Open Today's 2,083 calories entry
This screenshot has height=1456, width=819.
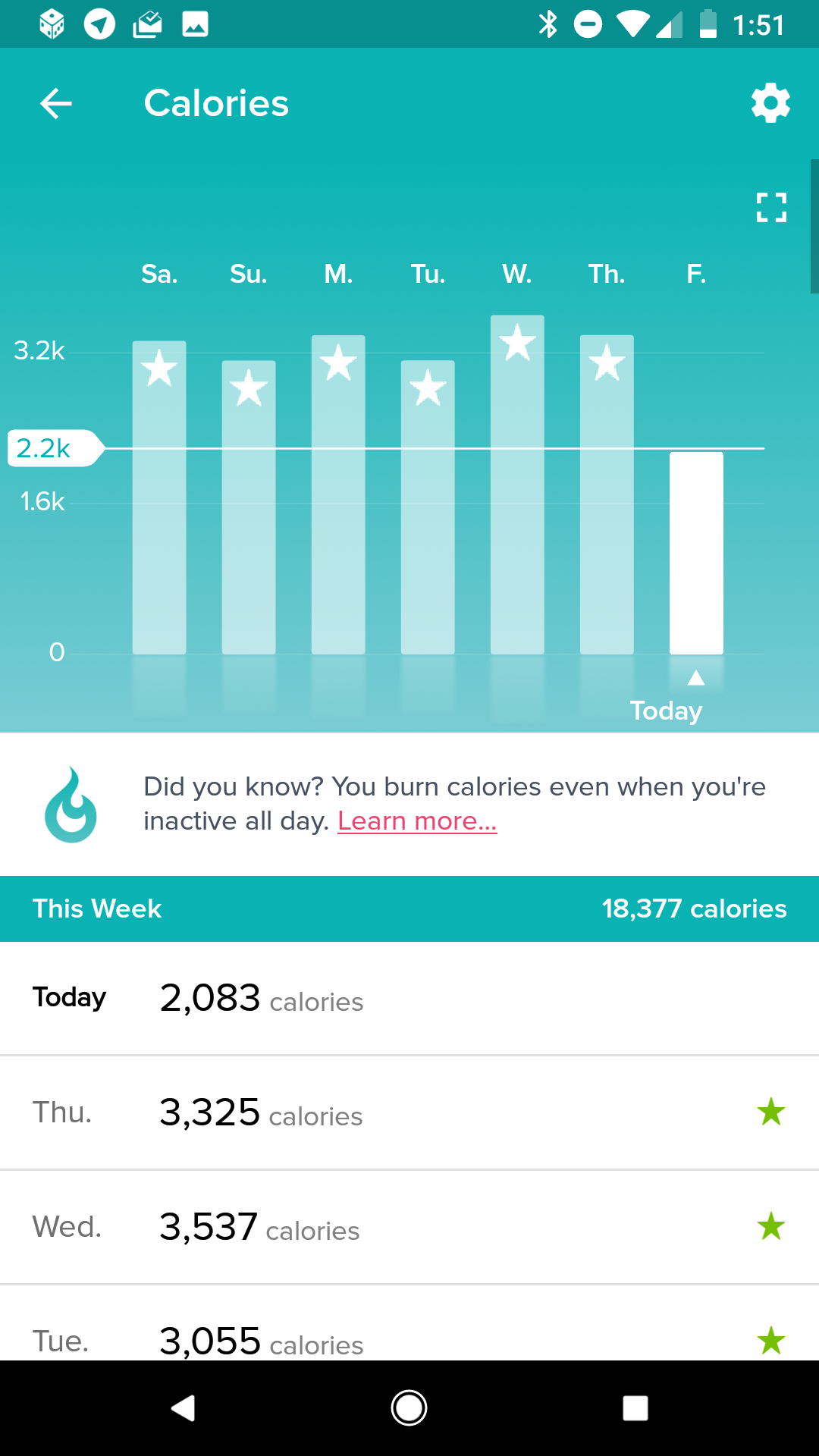coord(409,998)
